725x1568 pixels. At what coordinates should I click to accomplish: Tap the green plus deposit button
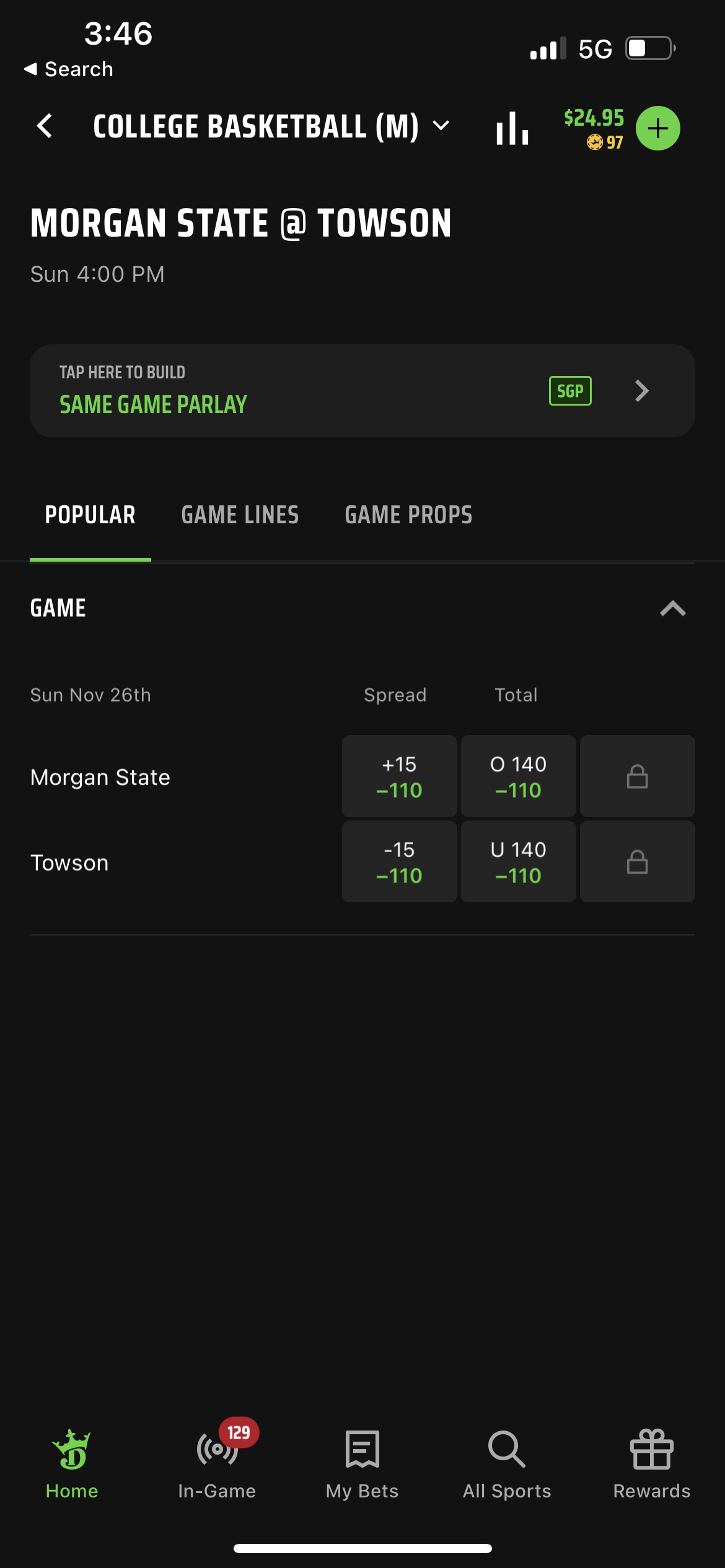click(658, 128)
